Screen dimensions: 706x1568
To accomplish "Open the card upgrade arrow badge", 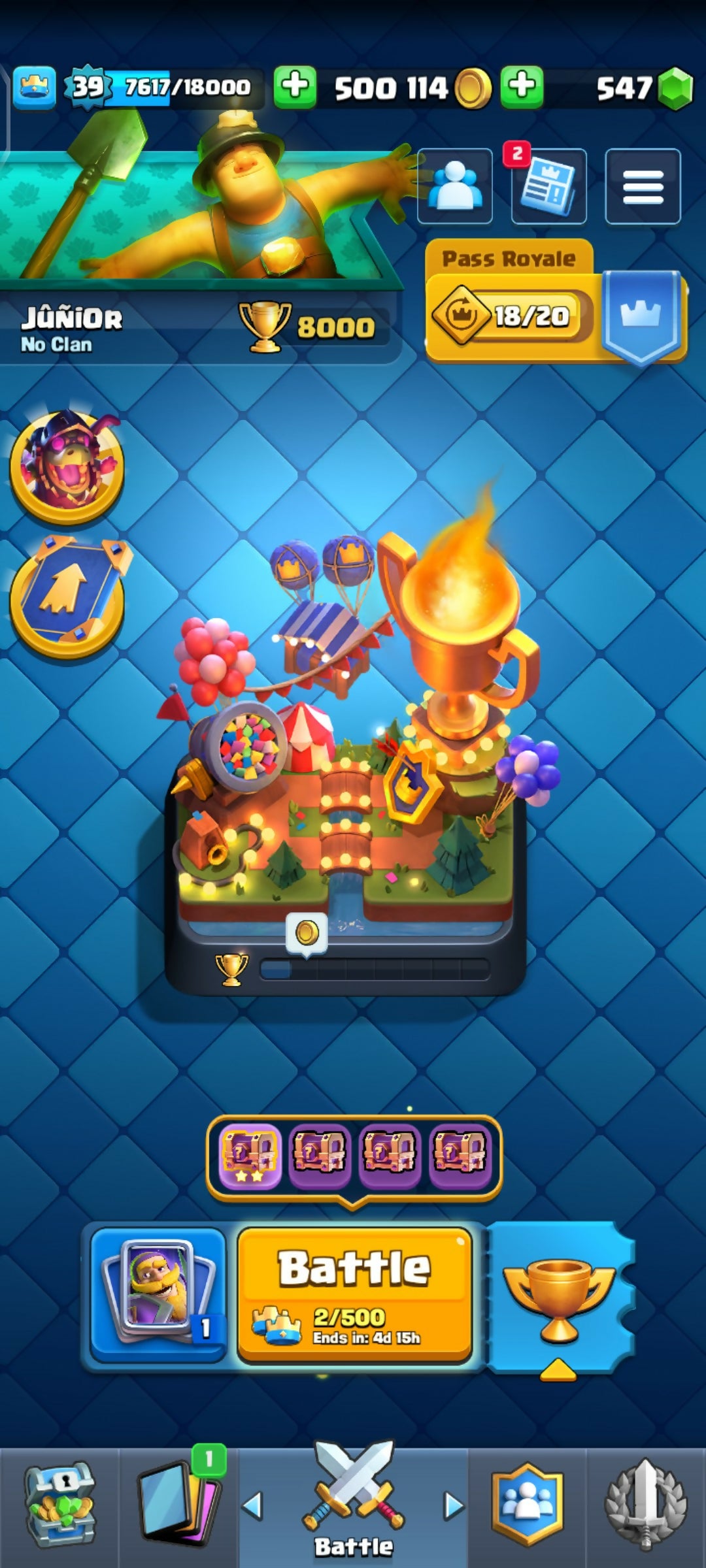I will pyautogui.click(x=67, y=596).
